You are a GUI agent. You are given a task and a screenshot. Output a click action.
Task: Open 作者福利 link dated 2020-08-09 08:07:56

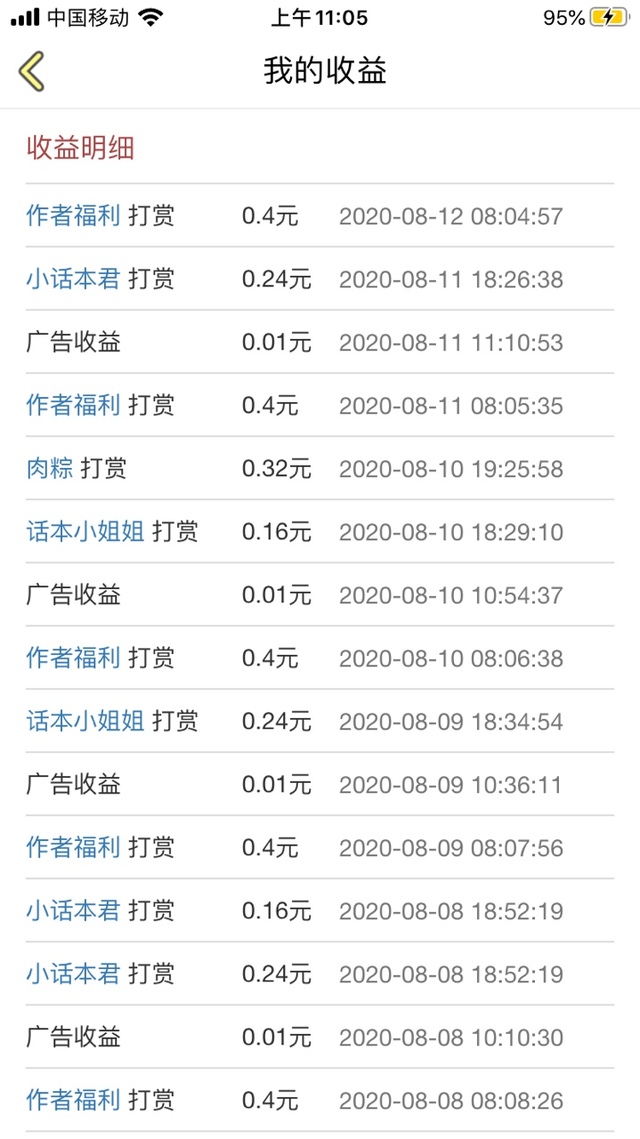tap(73, 848)
